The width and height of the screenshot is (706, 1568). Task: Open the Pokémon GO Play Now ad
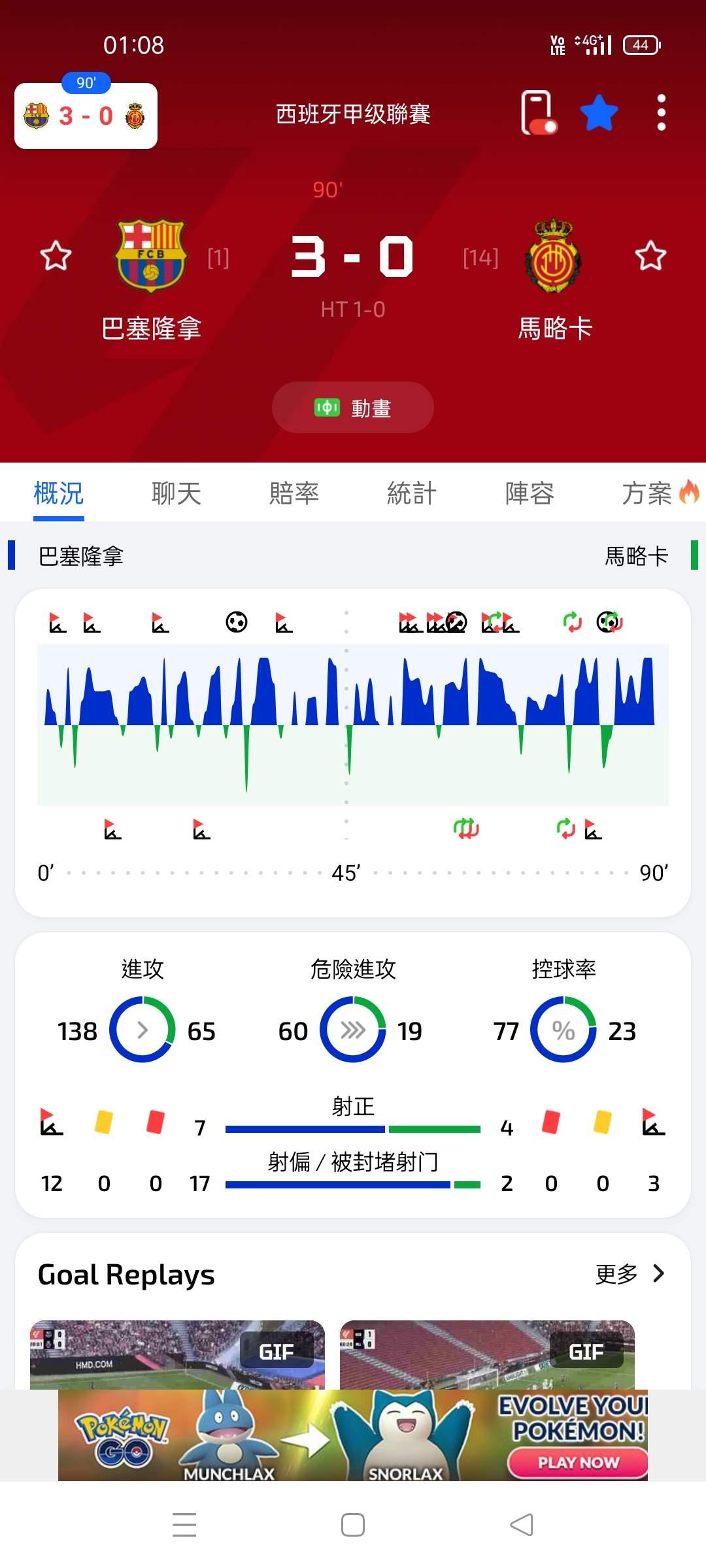coord(578,1462)
